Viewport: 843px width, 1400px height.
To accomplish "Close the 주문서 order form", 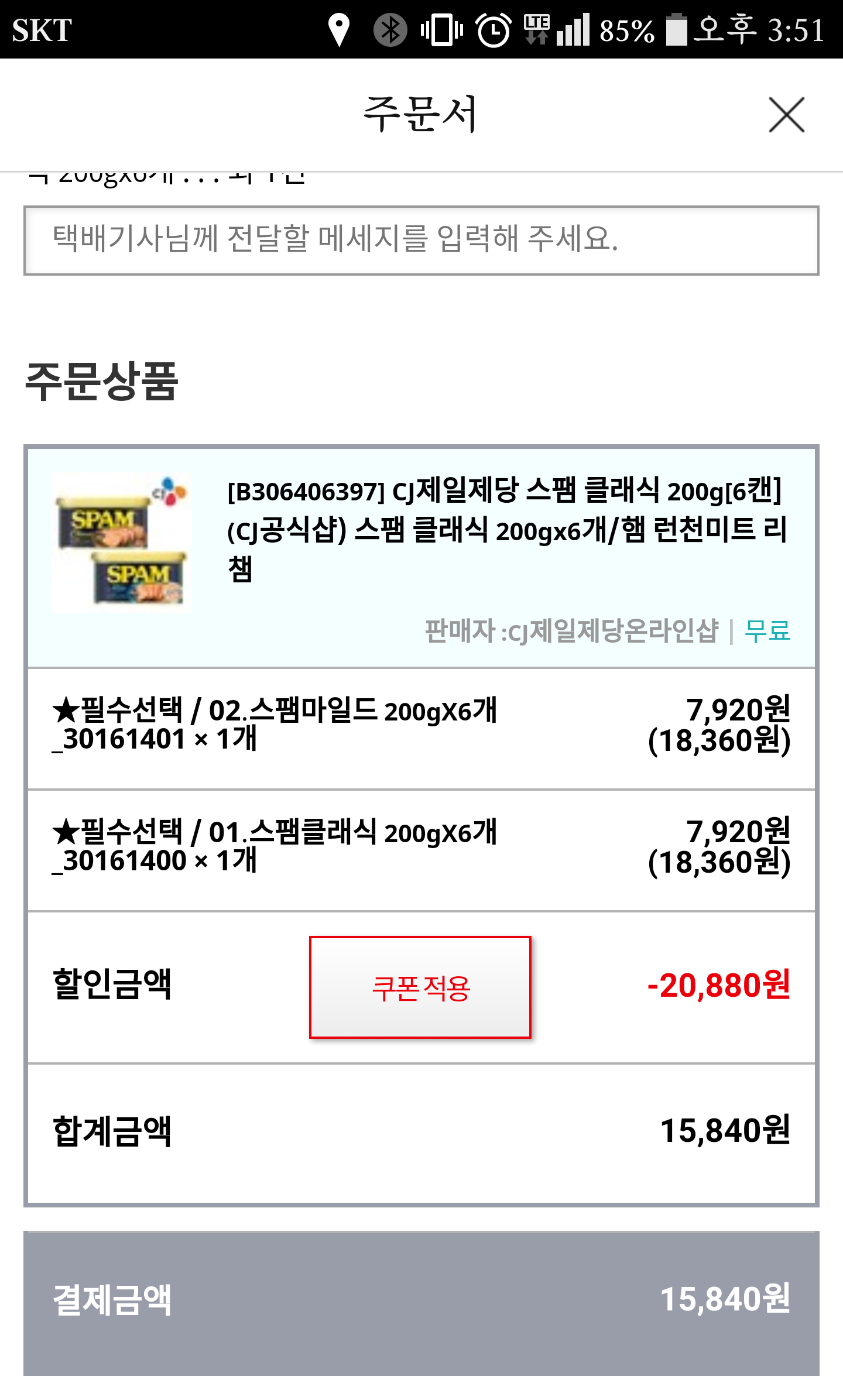I will [786, 115].
